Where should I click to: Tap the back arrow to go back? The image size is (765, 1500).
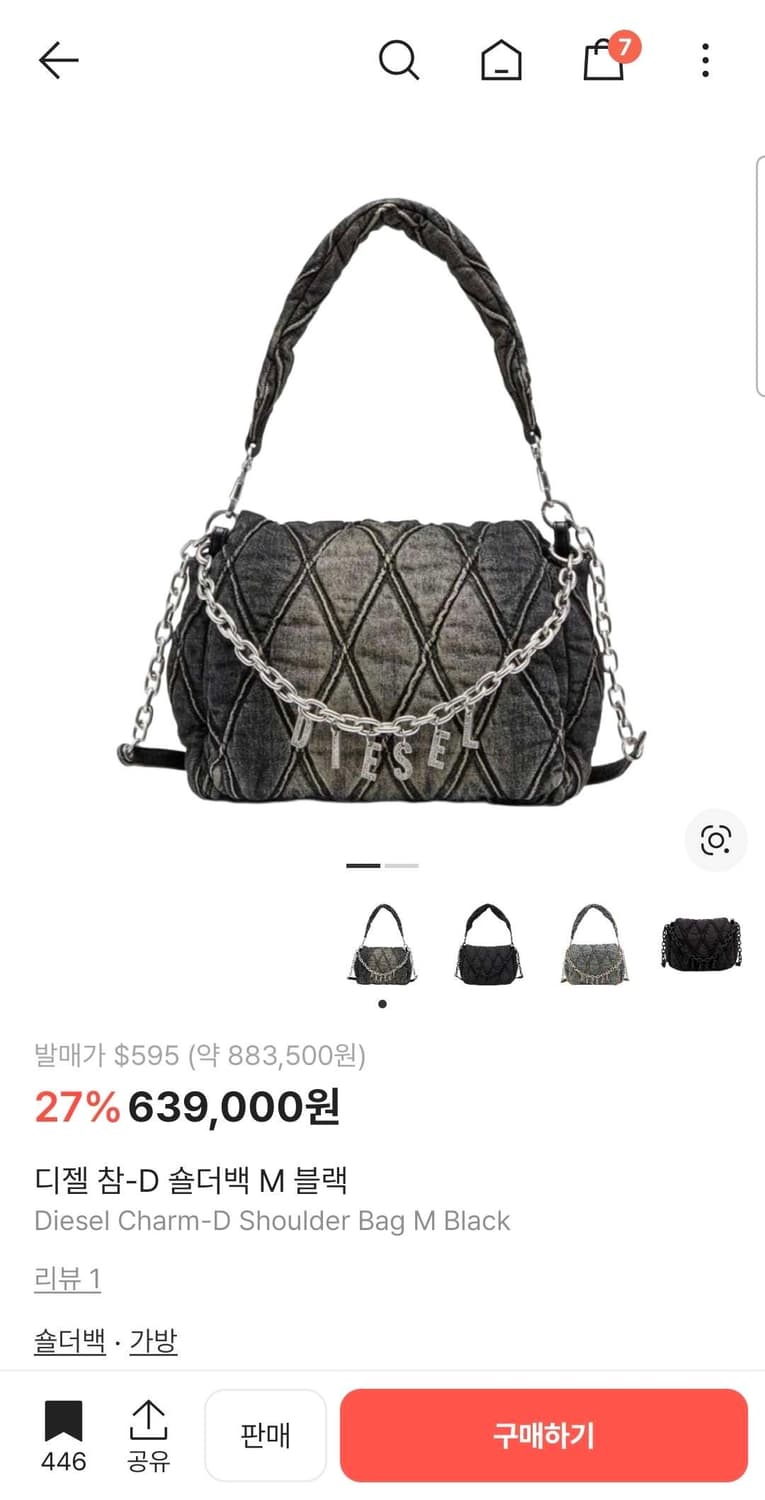click(57, 60)
